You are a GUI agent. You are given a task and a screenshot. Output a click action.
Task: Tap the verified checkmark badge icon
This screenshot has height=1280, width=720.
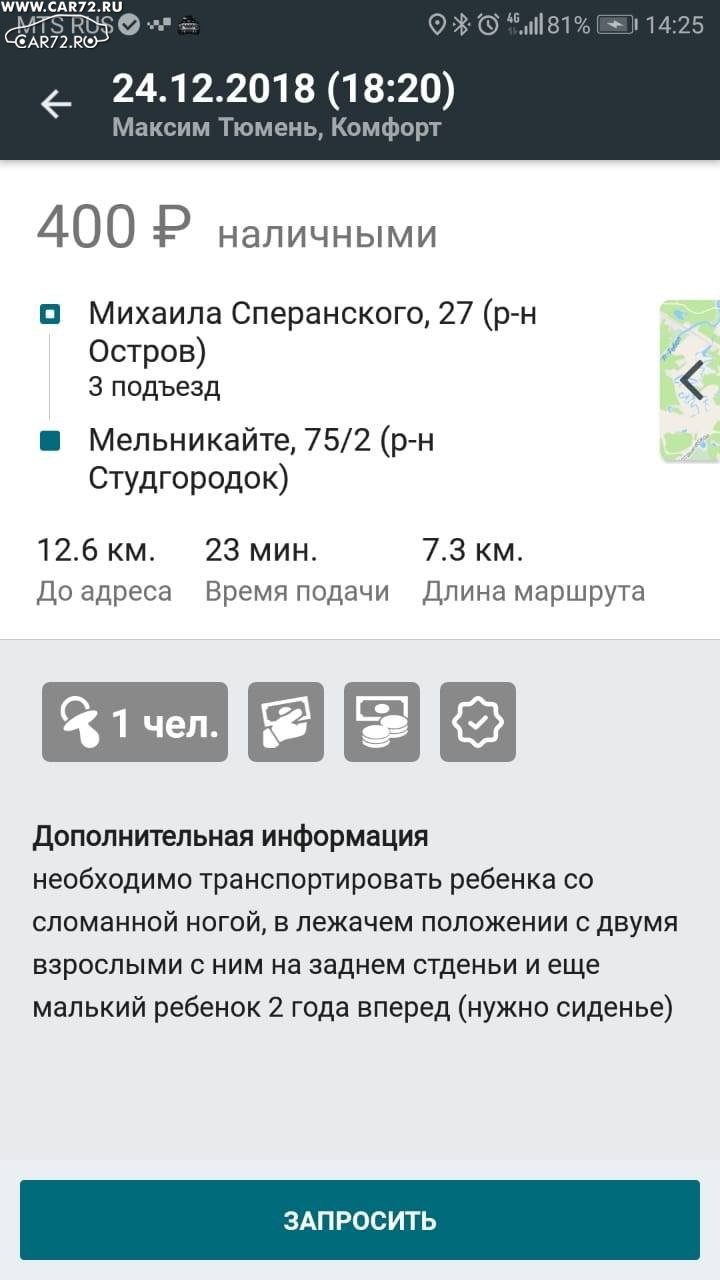point(478,722)
